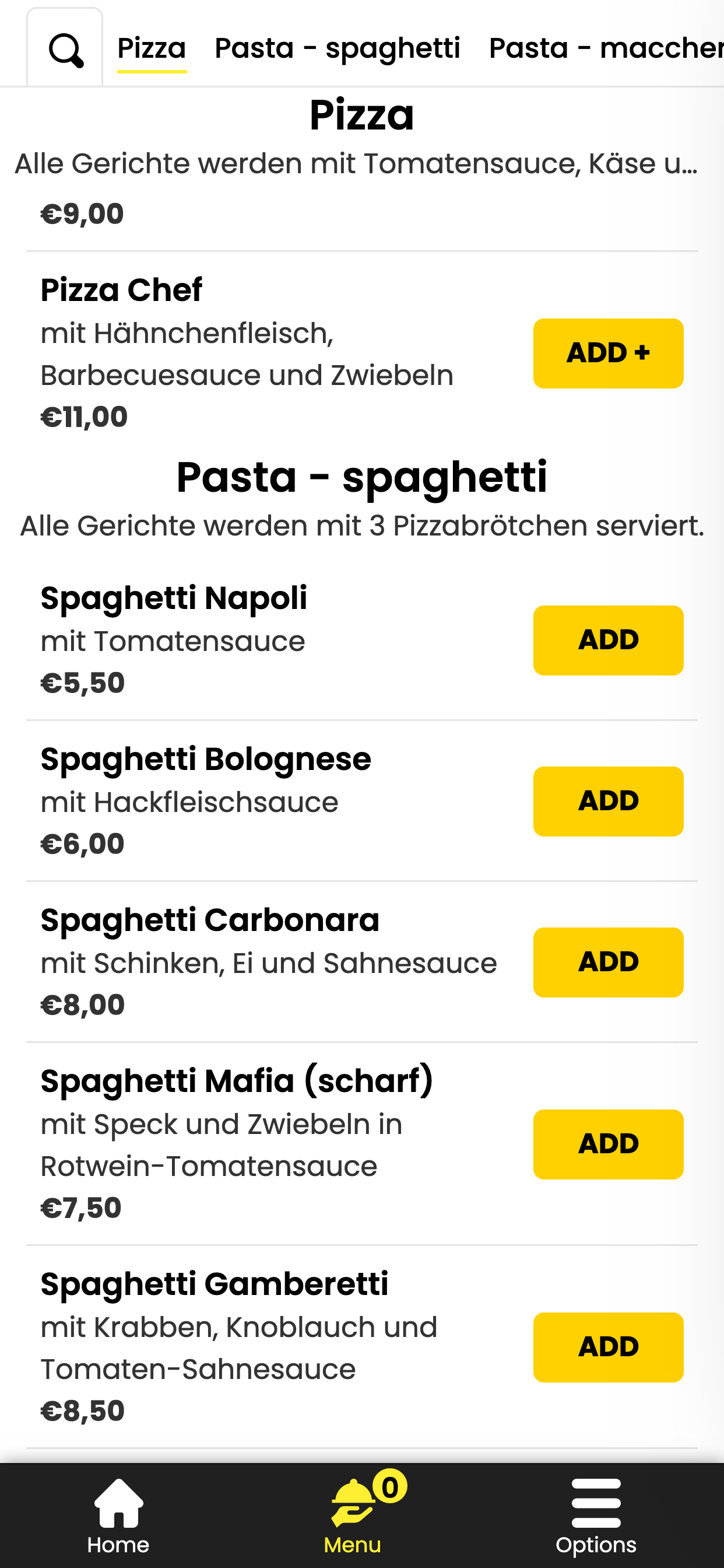The width and height of the screenshot is (724, 1568).
Task: Add Spaghetti Gamberetti to cart
Action: pos(609,1347)
